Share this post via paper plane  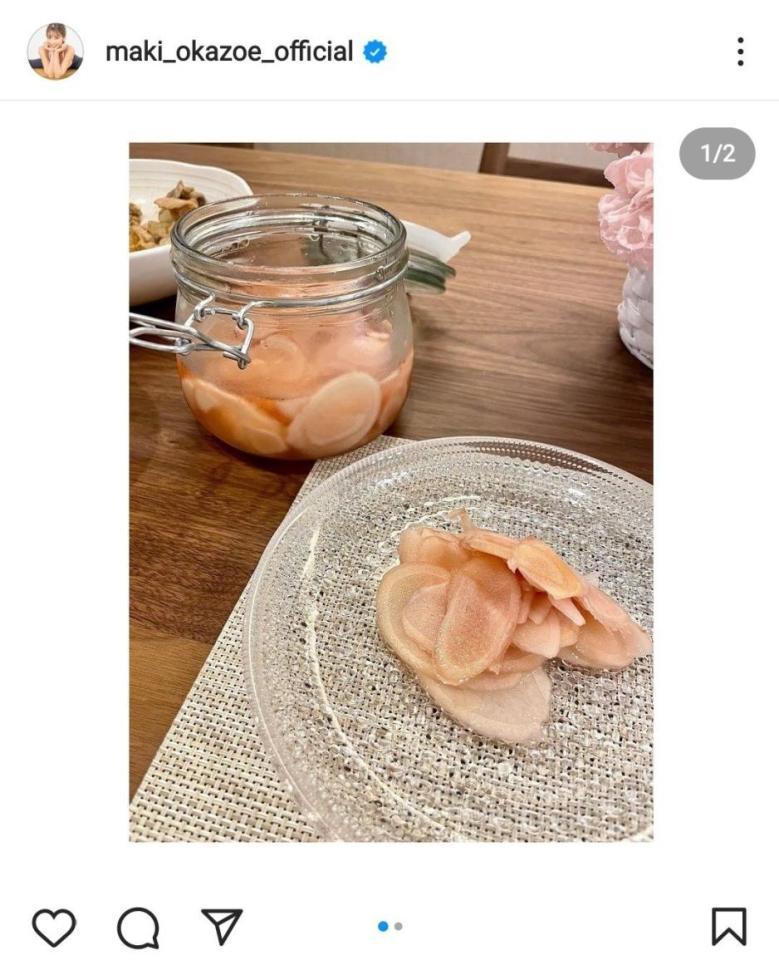tap(223, 927)
